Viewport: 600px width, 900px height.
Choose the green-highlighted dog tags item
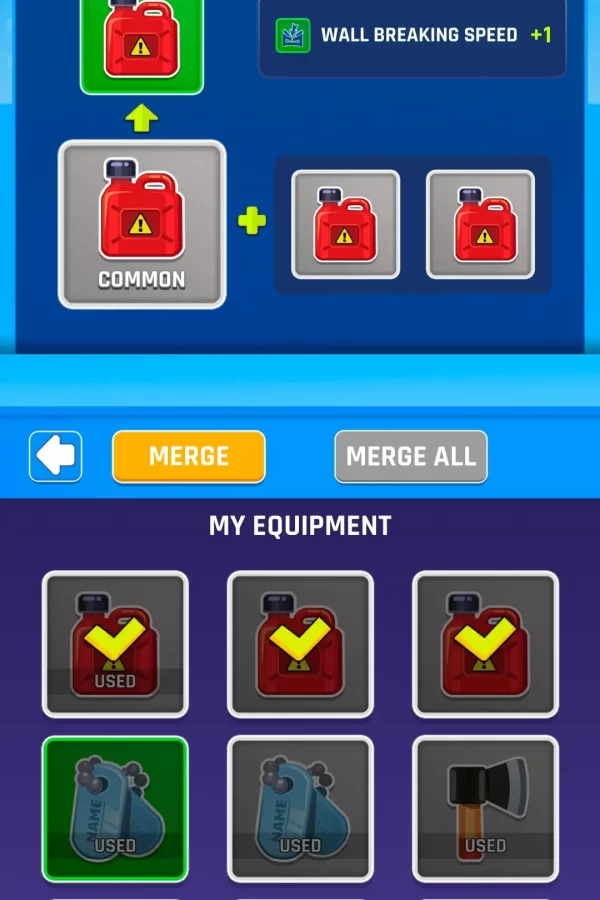[x=115, y=809]
